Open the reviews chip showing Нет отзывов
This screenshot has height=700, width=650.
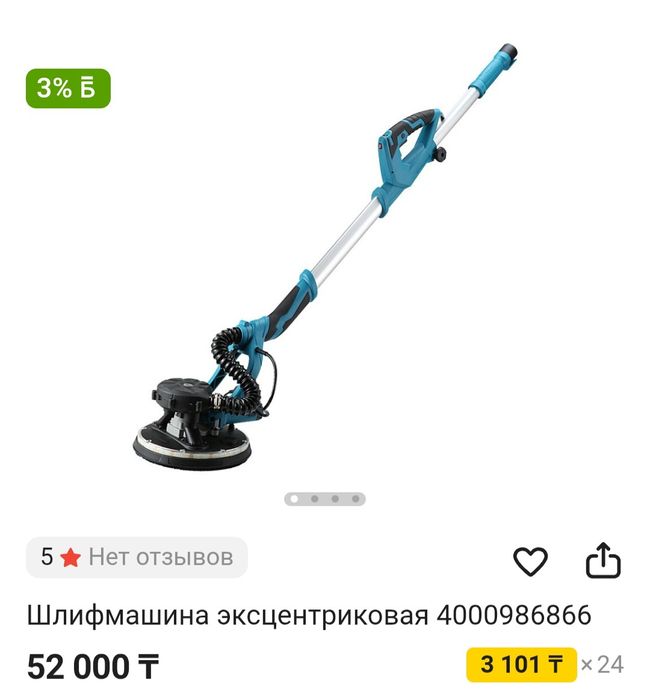tap(136, 557)
